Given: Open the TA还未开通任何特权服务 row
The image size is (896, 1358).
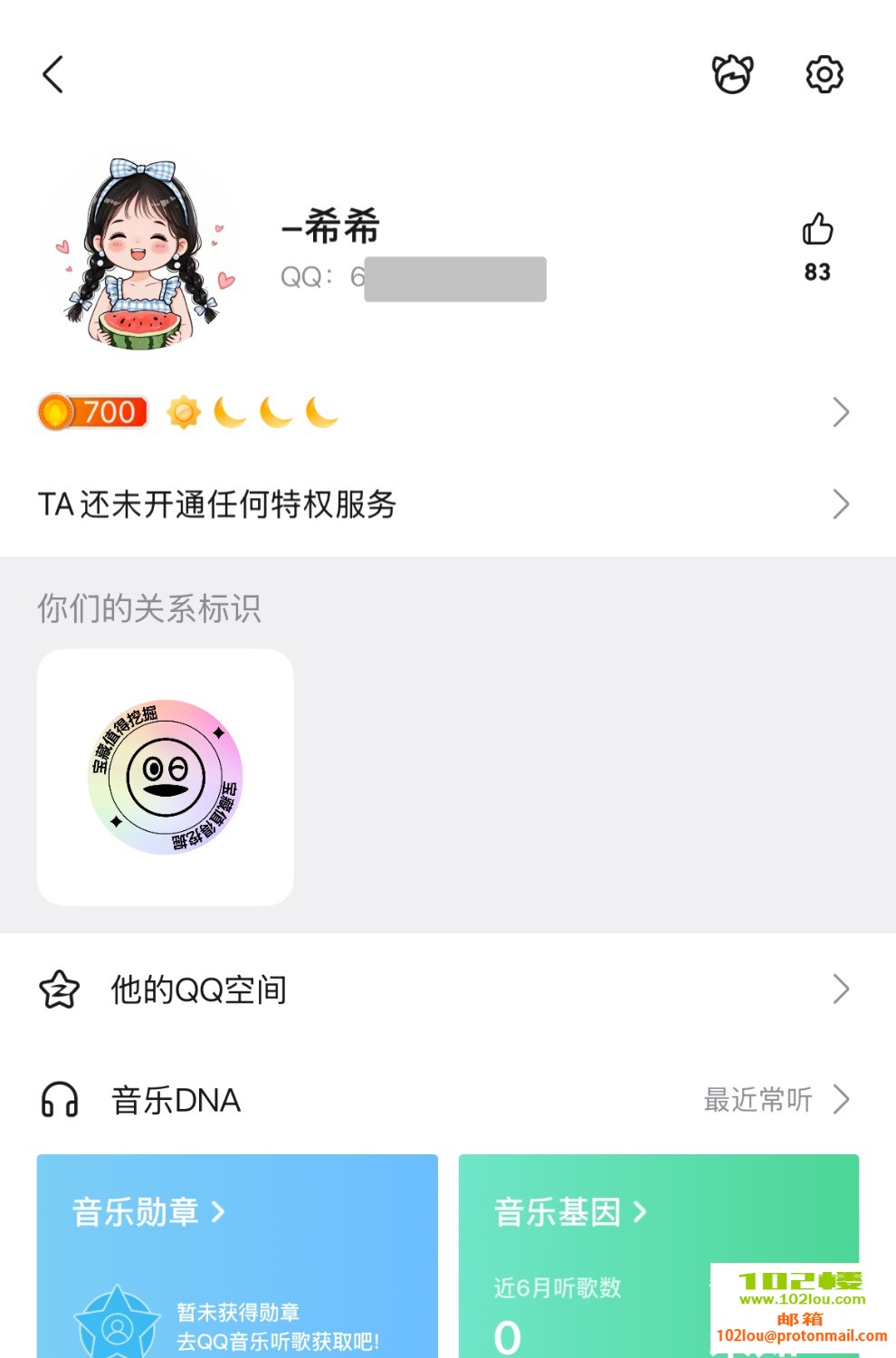Looking at the screenshot, I should tap(443, 504).
